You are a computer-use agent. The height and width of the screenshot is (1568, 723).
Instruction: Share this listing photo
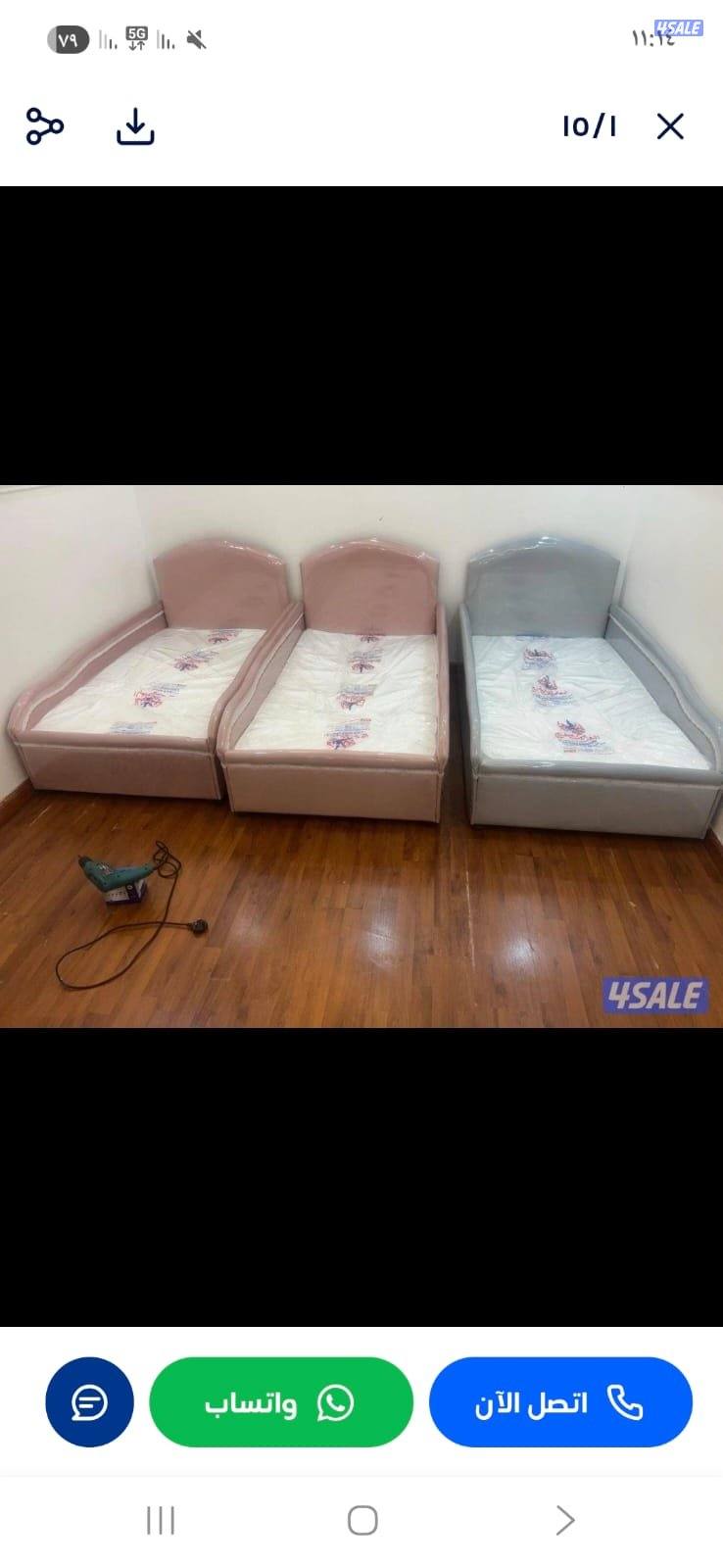pyautogui.click(x=44, y=126)
